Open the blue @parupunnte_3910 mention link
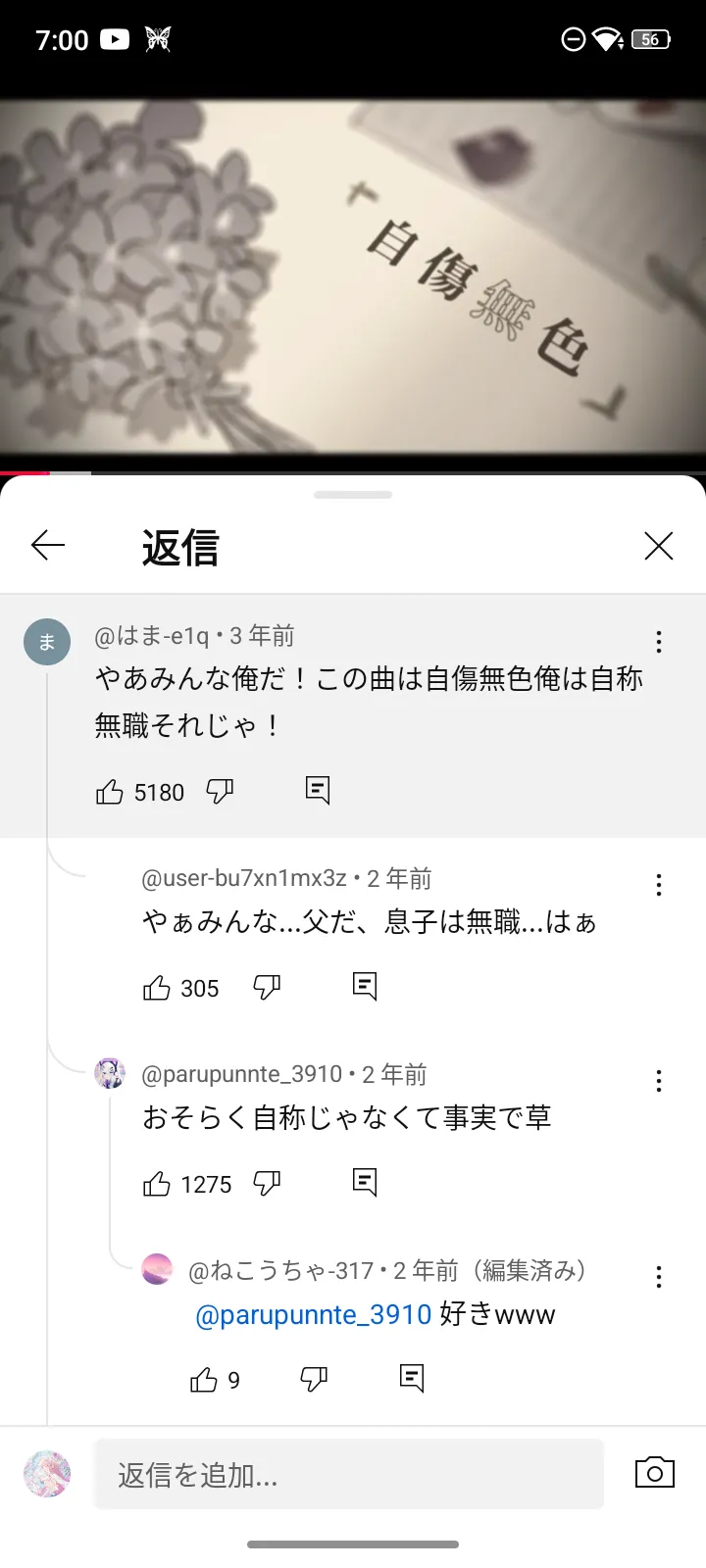Viewport: 706px width, 1568px height. coord(314,1314)
